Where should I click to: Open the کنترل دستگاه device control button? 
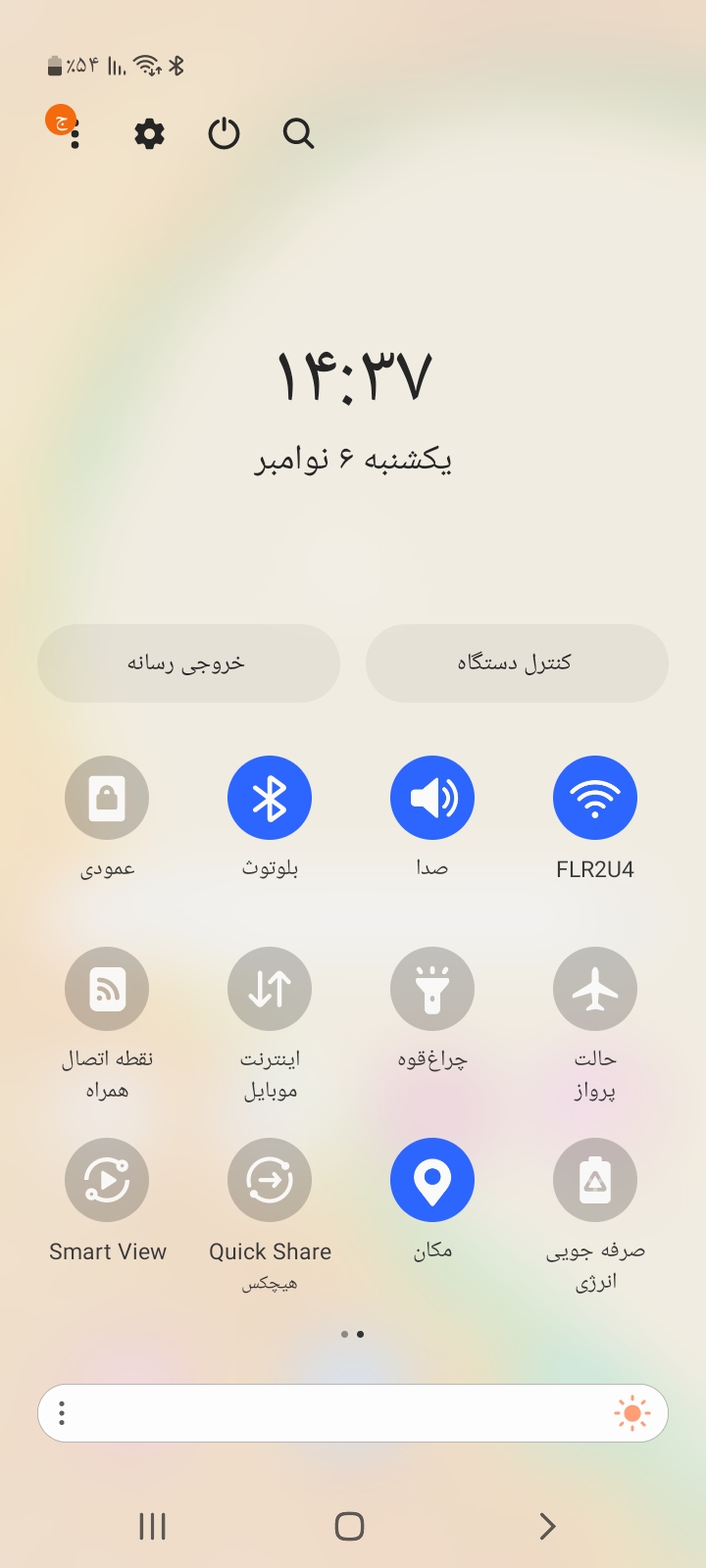(517, 663)
